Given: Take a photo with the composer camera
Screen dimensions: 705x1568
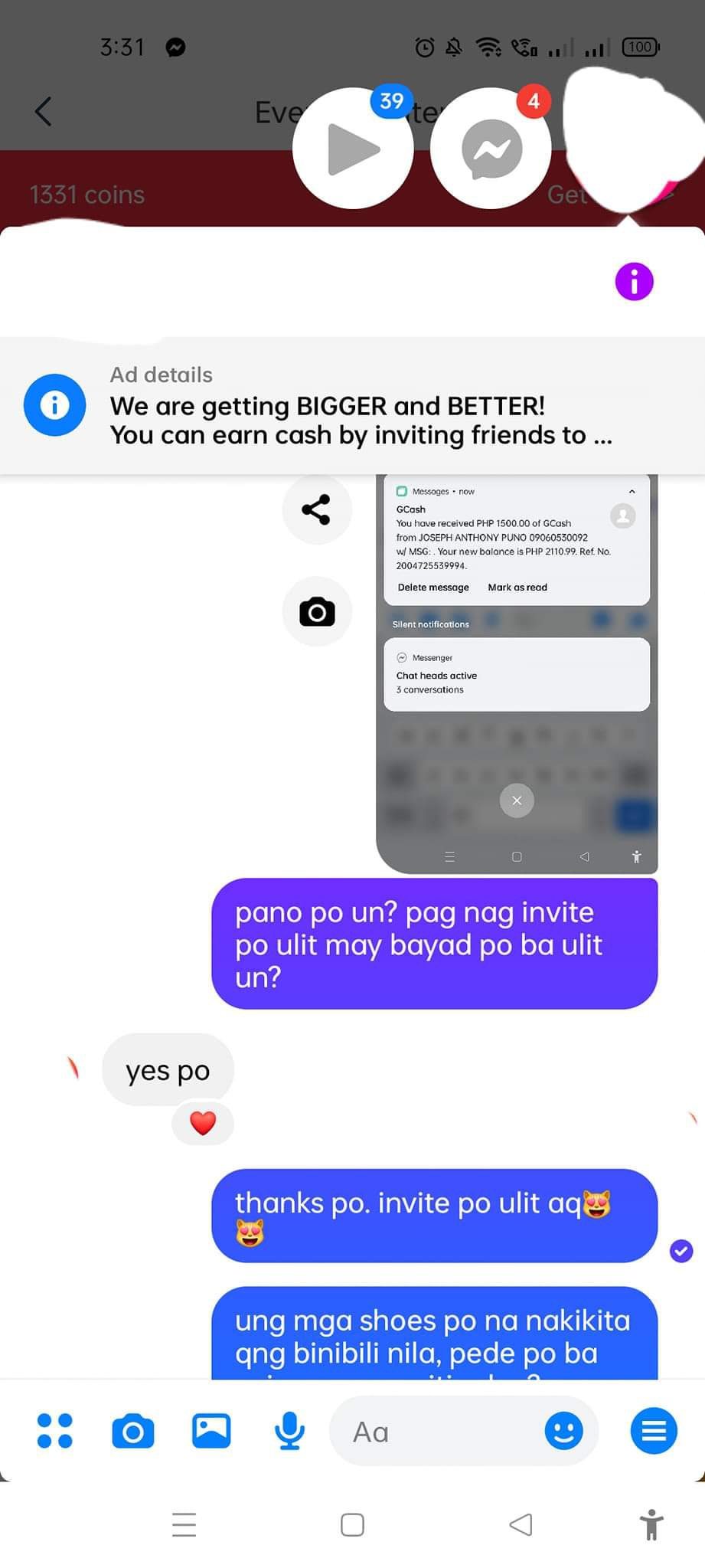Looking at the screenshot, I should click(133, 1431).
